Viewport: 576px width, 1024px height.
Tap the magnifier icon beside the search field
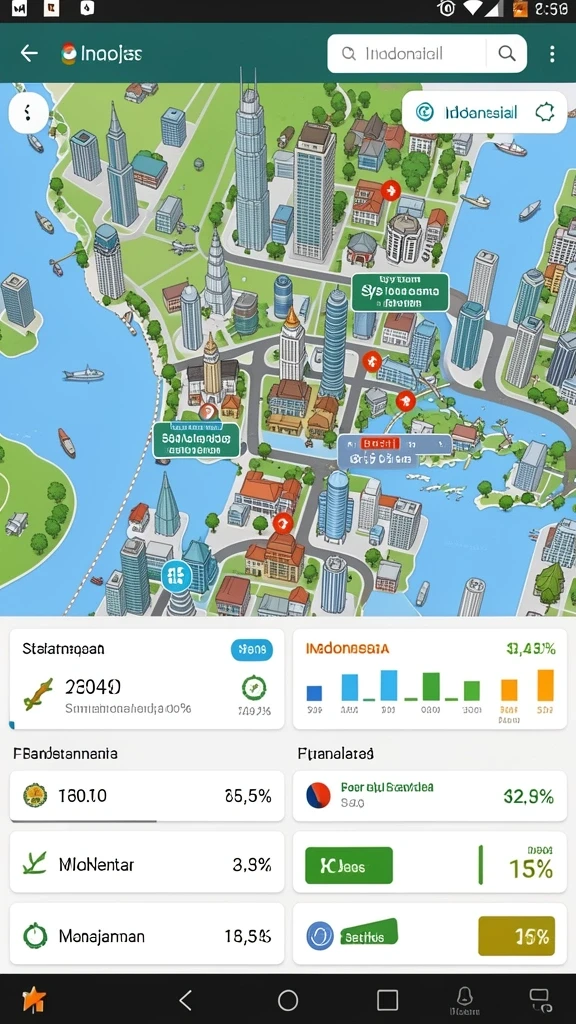coord(507,54)
